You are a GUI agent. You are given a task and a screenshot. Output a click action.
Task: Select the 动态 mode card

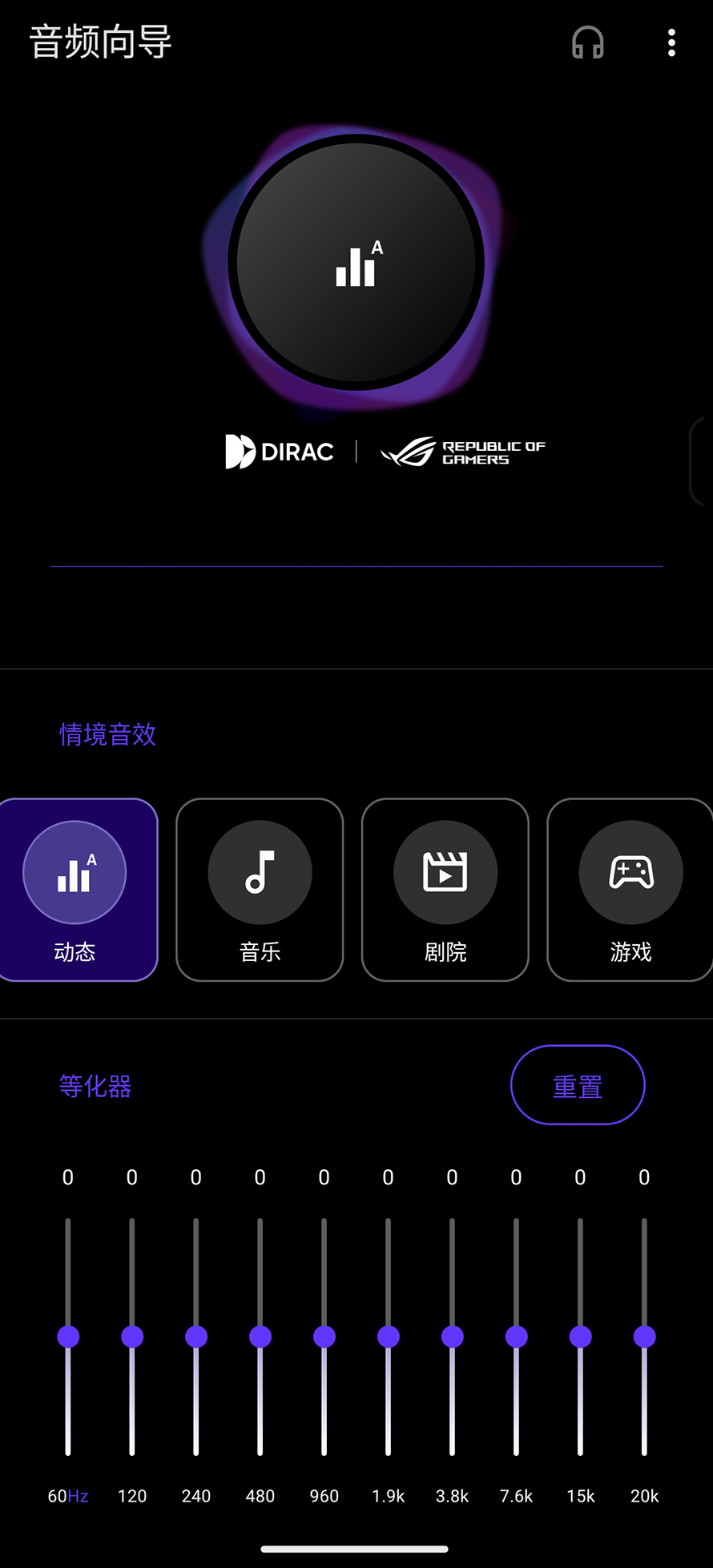tap(78, 890)
